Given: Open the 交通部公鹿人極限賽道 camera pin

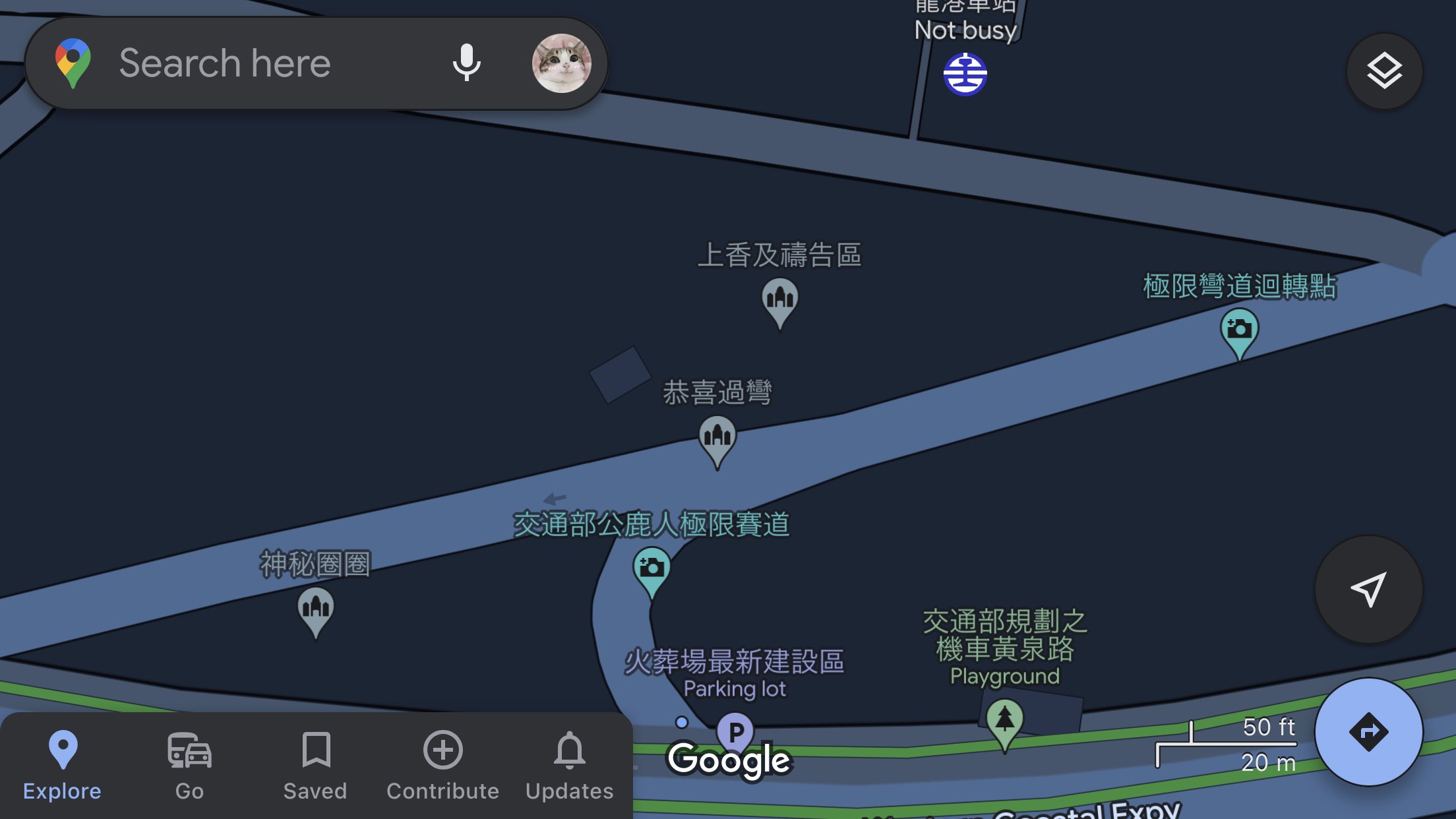Looking at the screenshot, I should [x=652, y=570].
